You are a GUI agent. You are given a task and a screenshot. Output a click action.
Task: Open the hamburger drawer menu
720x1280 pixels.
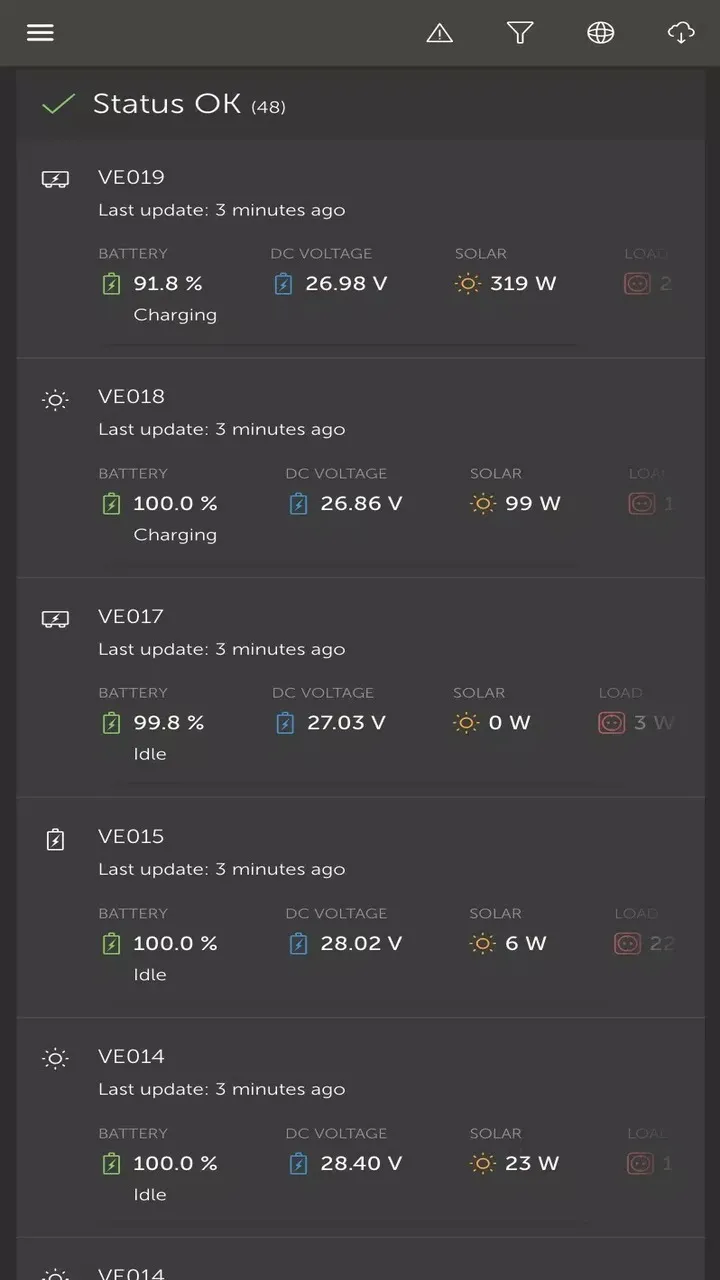pos(40,33)
